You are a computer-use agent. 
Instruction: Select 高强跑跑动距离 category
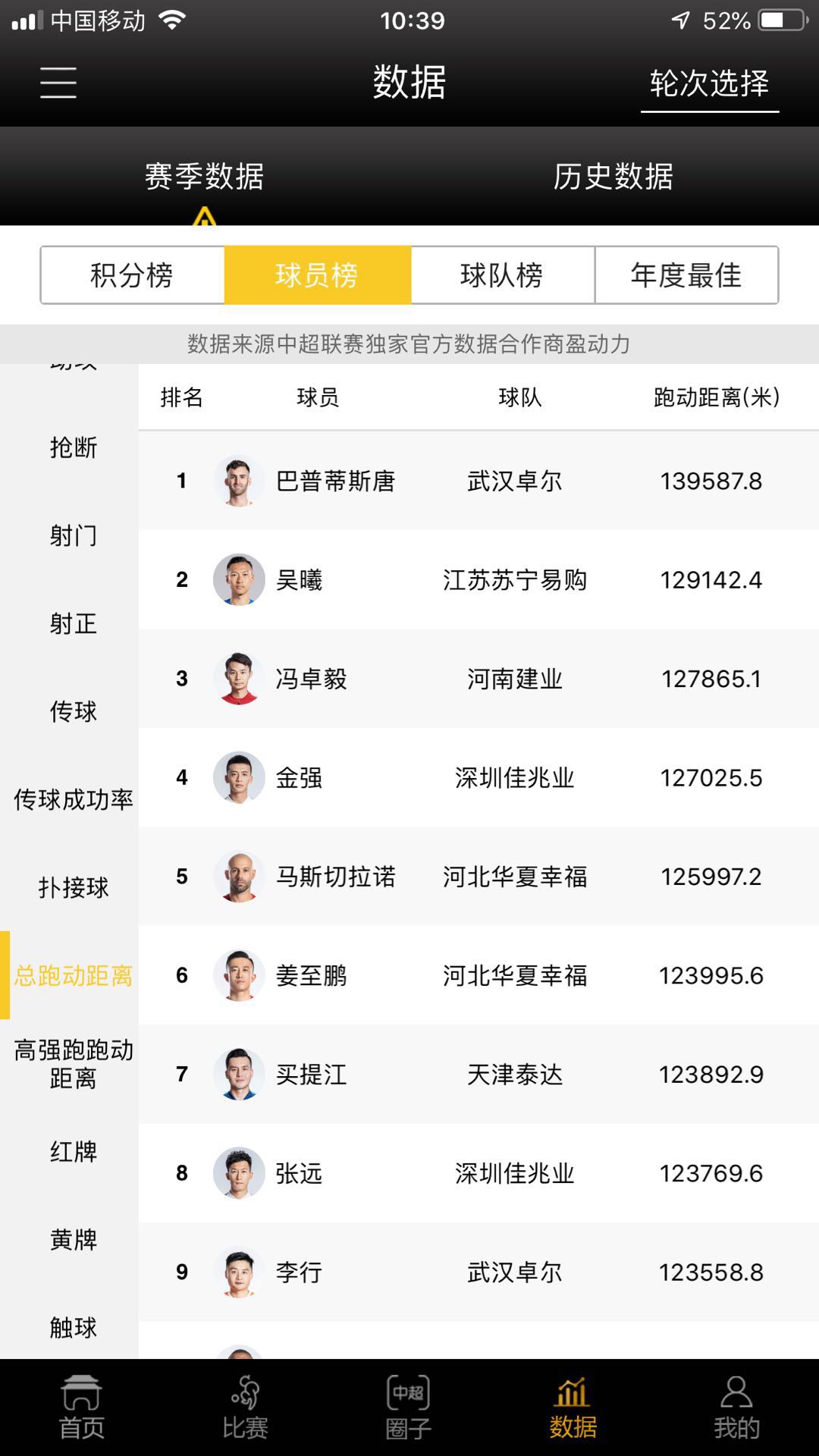[x=74, y=1063]
